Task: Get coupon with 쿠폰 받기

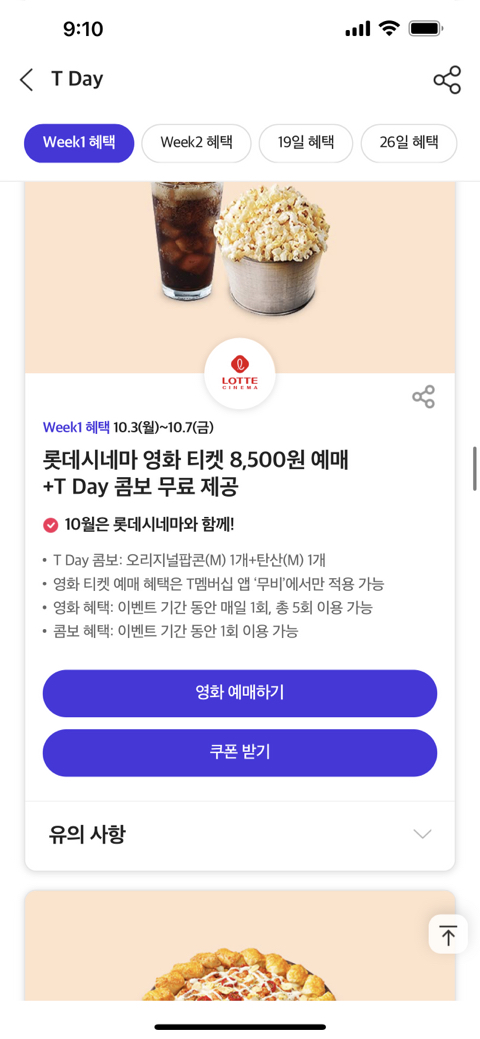Action: (x=240, y=753)
